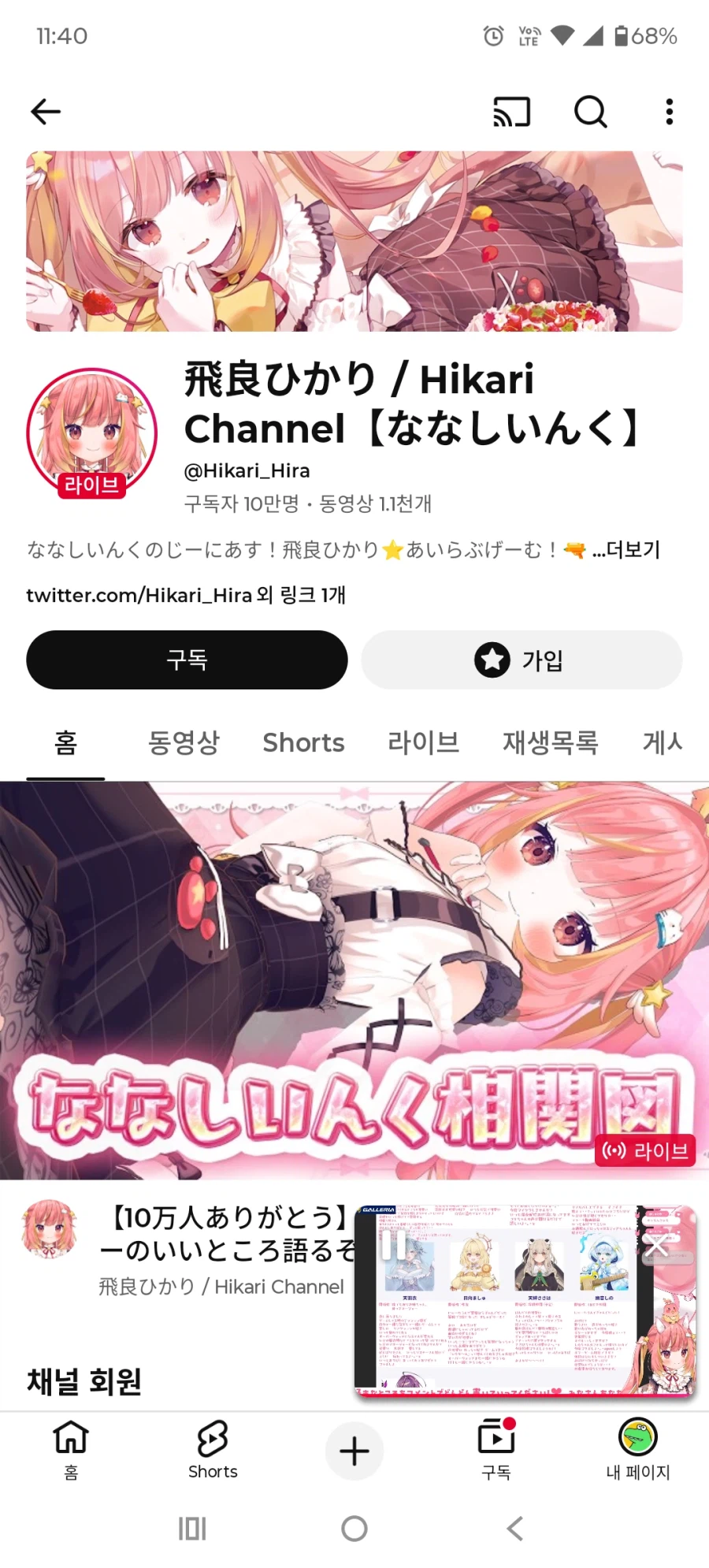The height and width of the screenshot is (1568, 709).
Task: Pause the miniplayer video
Action: (x=394, y=1246)
